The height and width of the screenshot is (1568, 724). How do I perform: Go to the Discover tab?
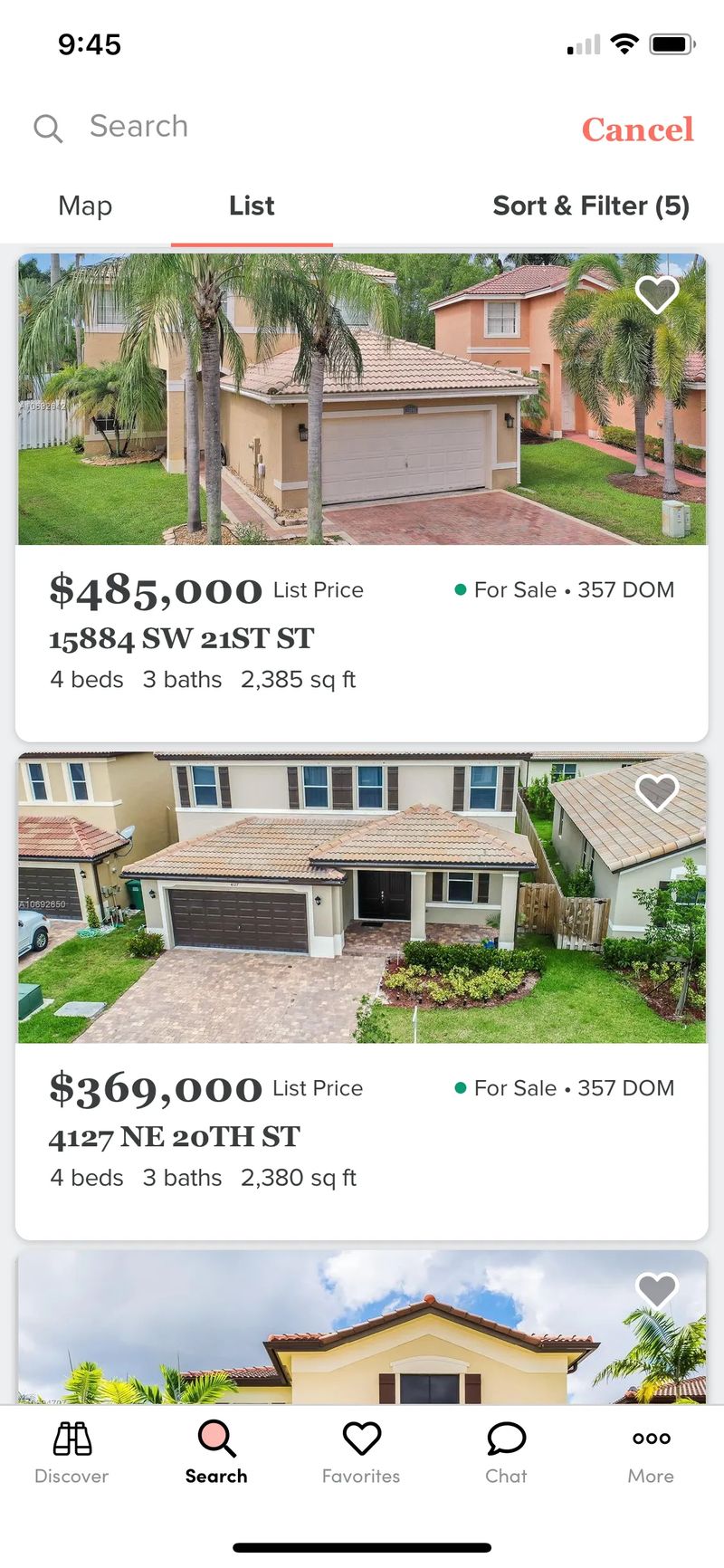coord(71,1452)
